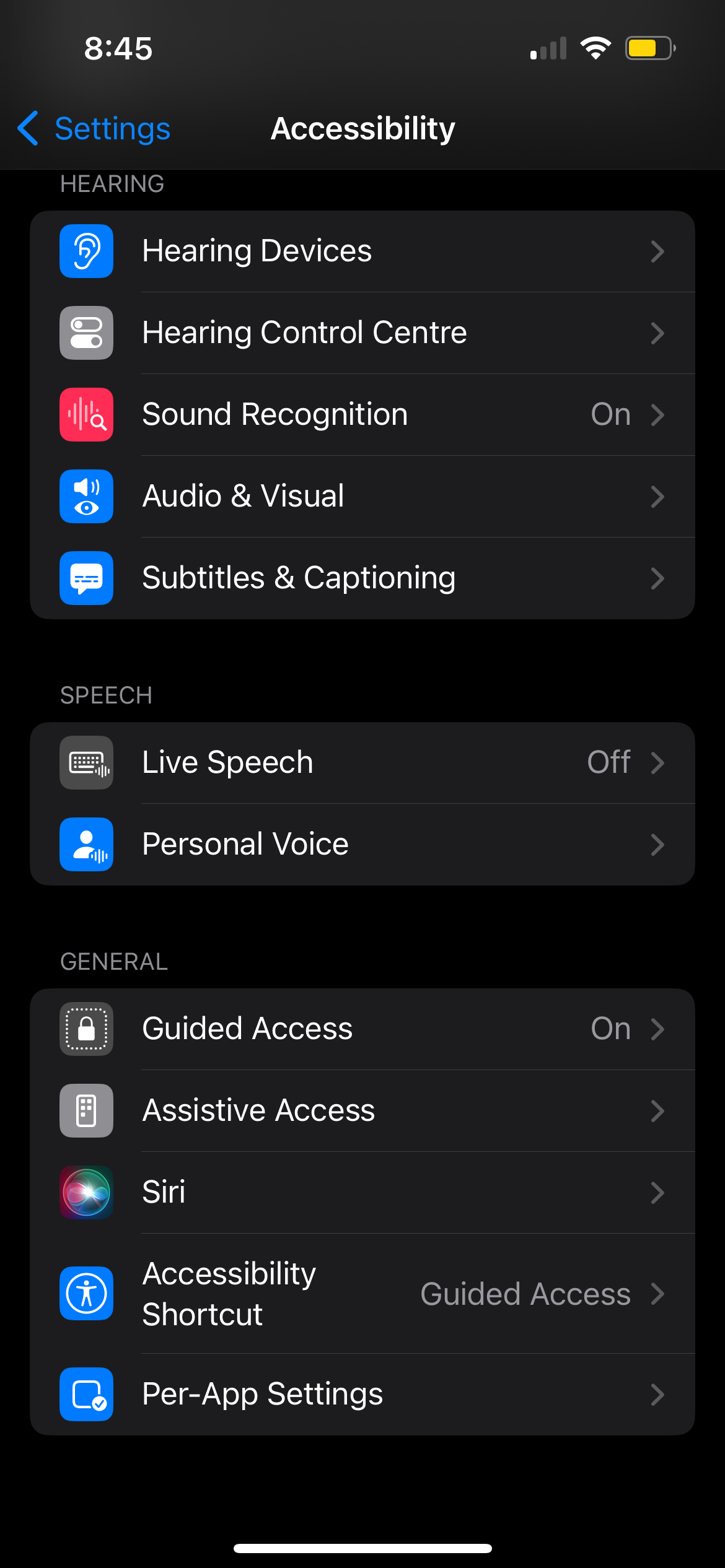
Task: Open Per-App Settings
Action: [x=362, y=1394]
